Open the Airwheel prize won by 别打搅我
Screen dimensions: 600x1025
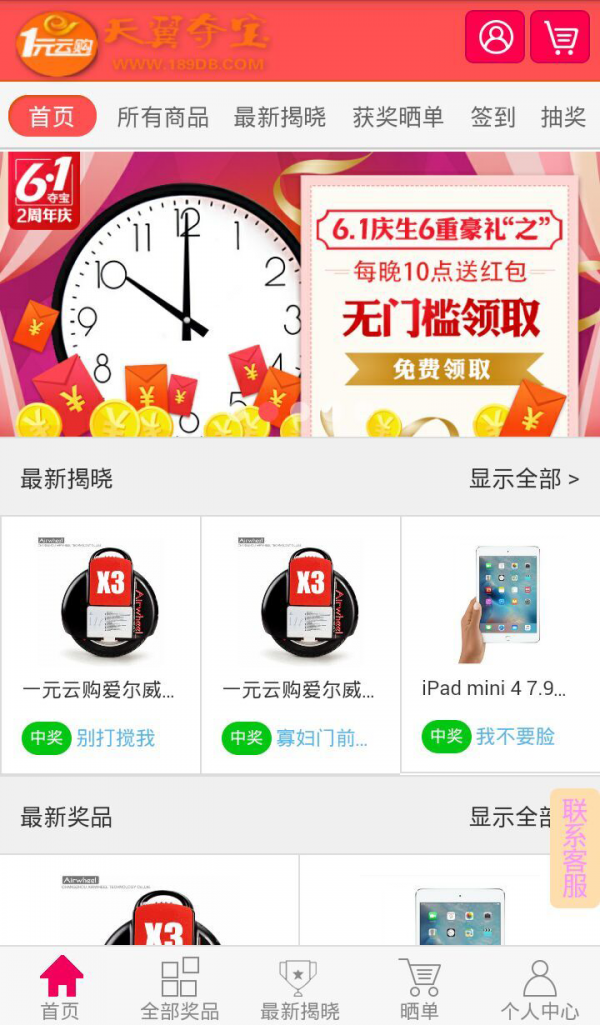pos(100,644)
